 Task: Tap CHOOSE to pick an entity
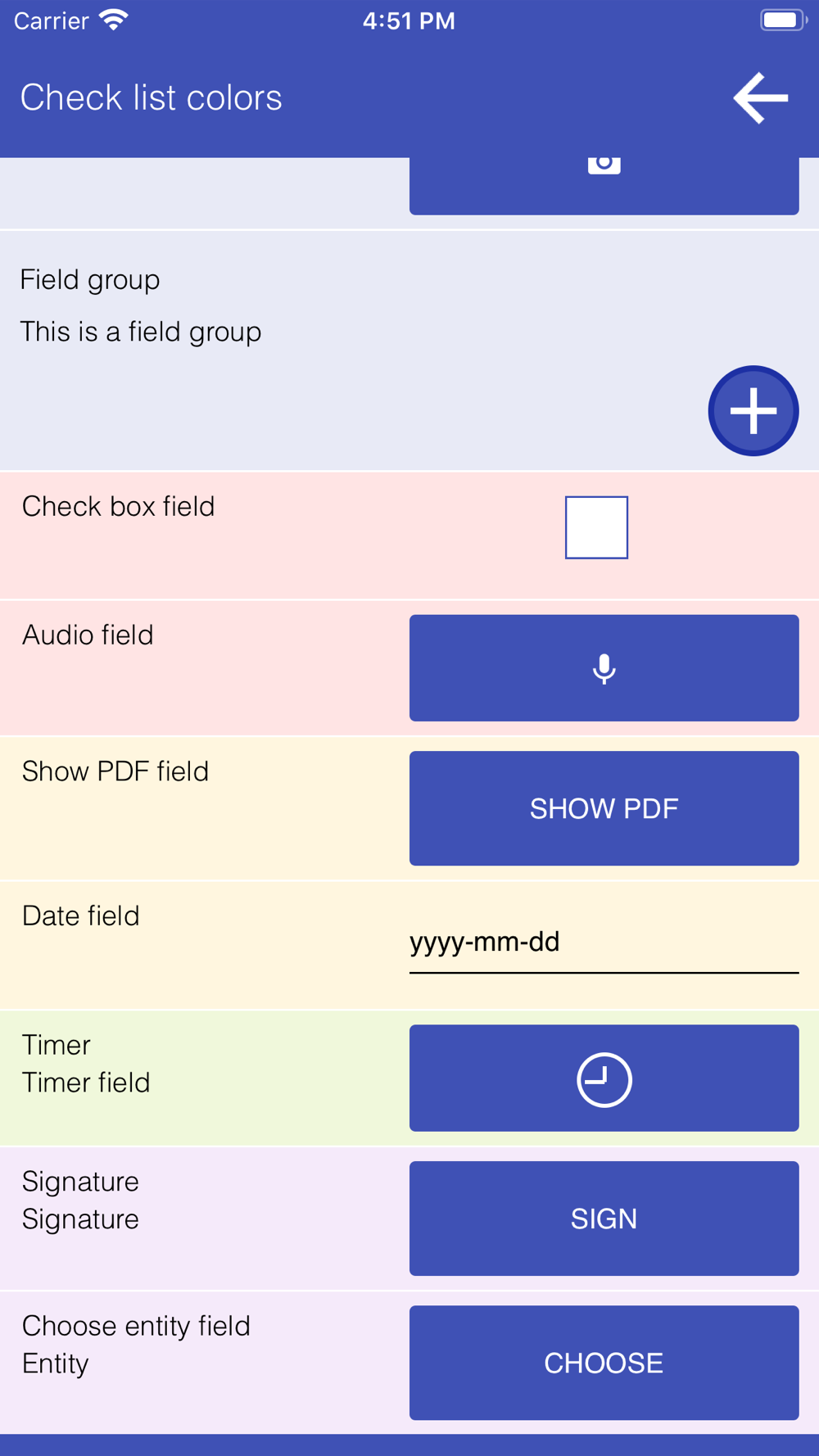(604, 1363)
